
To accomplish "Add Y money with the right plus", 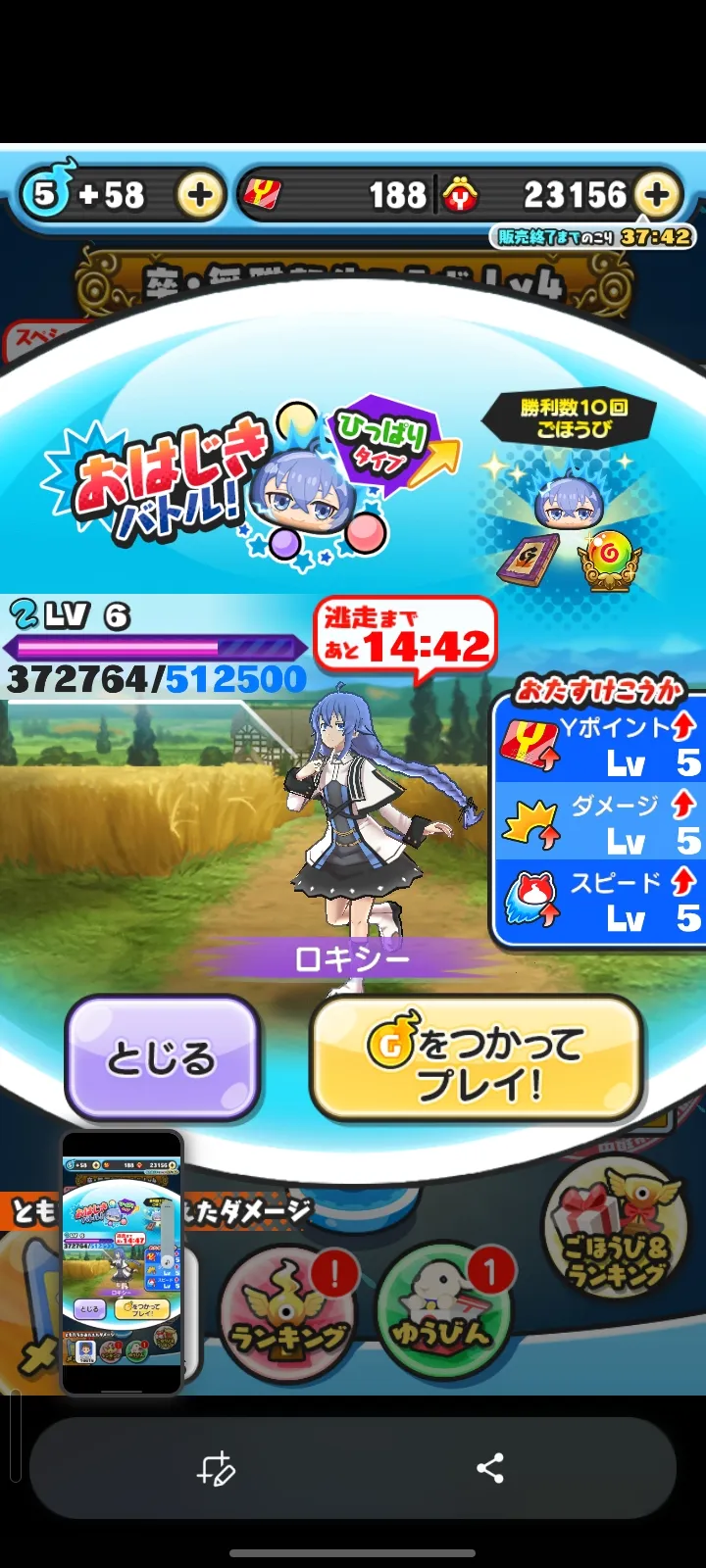I will (x=658, y=195).
